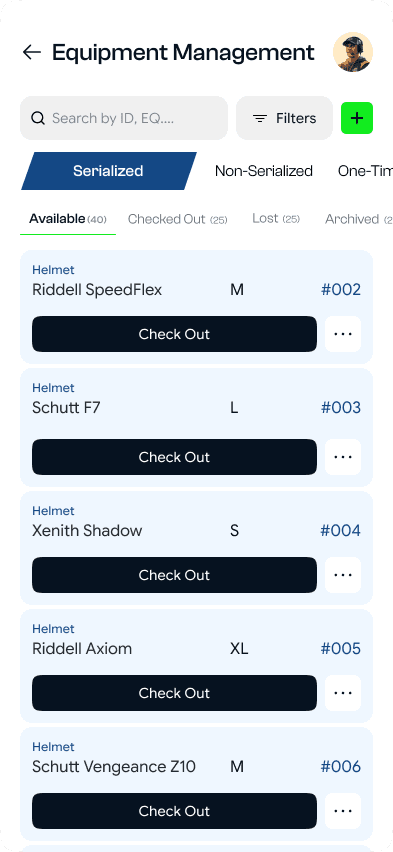The width and height of the screenshot is (393, 852).
Task: Switch to the Non-Serialized tab
Action: click(x=264, y=171)
